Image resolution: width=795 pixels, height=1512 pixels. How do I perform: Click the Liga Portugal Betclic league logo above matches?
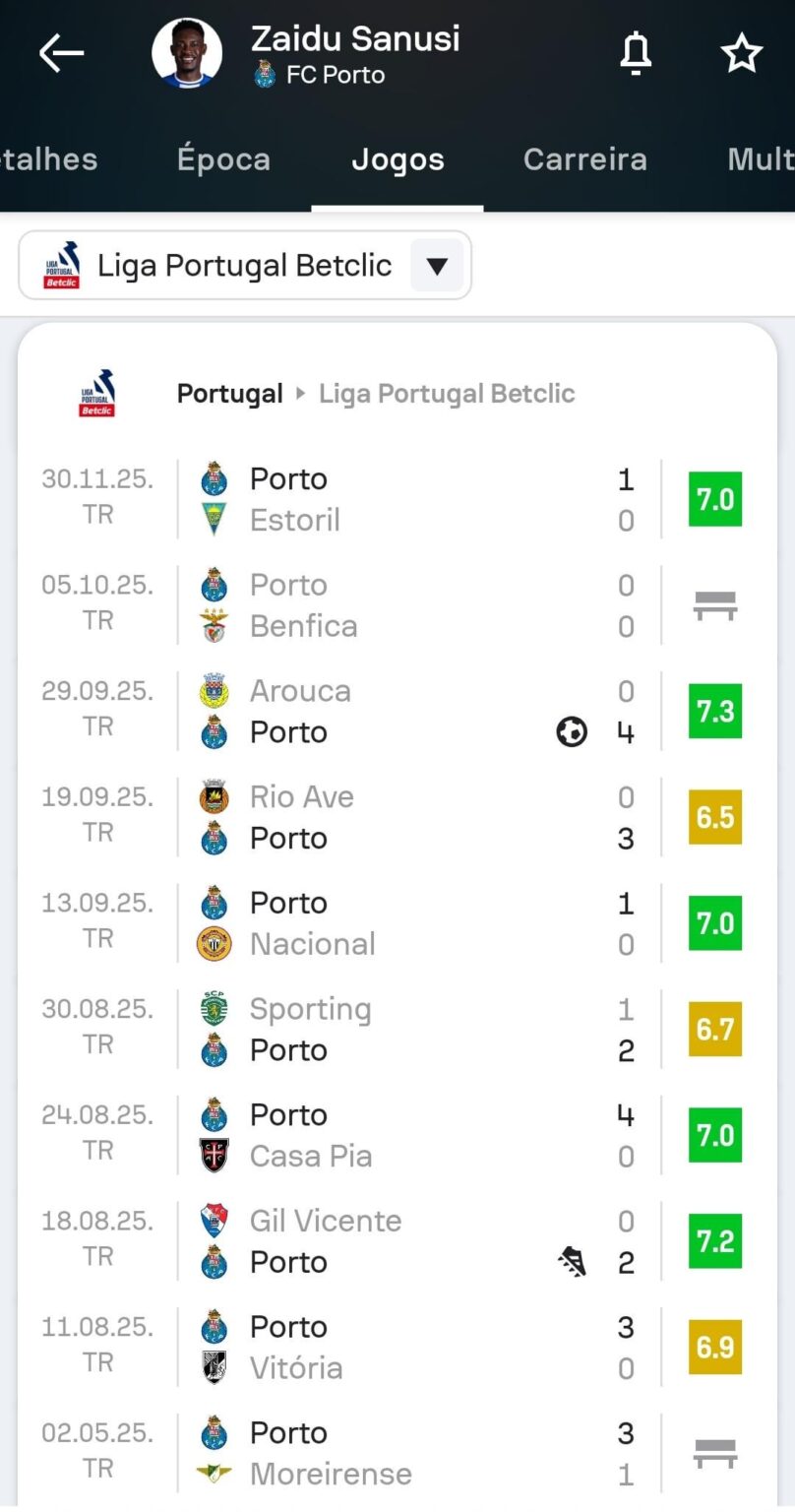click(x=96, y=393)
